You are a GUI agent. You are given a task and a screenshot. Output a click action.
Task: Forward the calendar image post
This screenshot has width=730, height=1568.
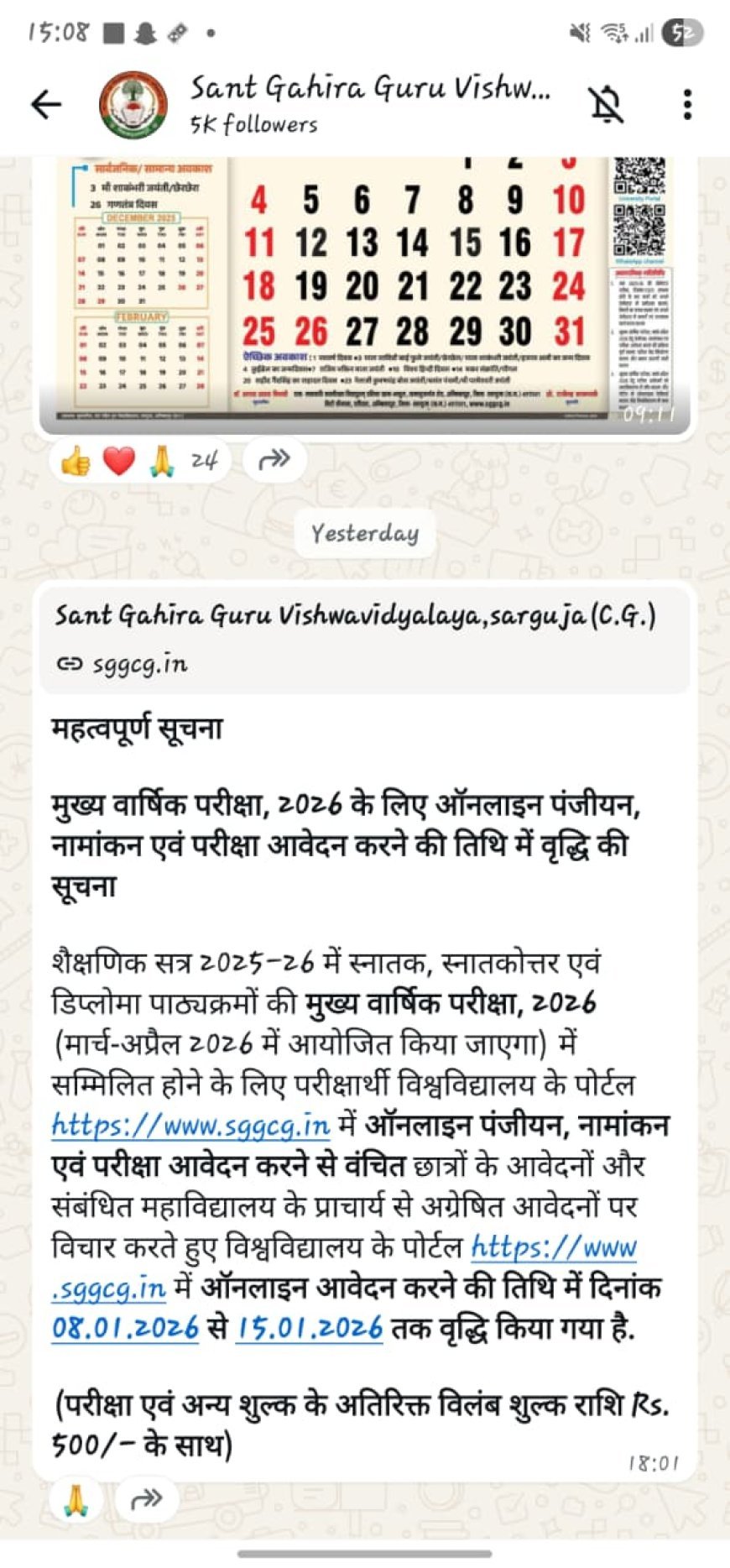coord(274,459)
